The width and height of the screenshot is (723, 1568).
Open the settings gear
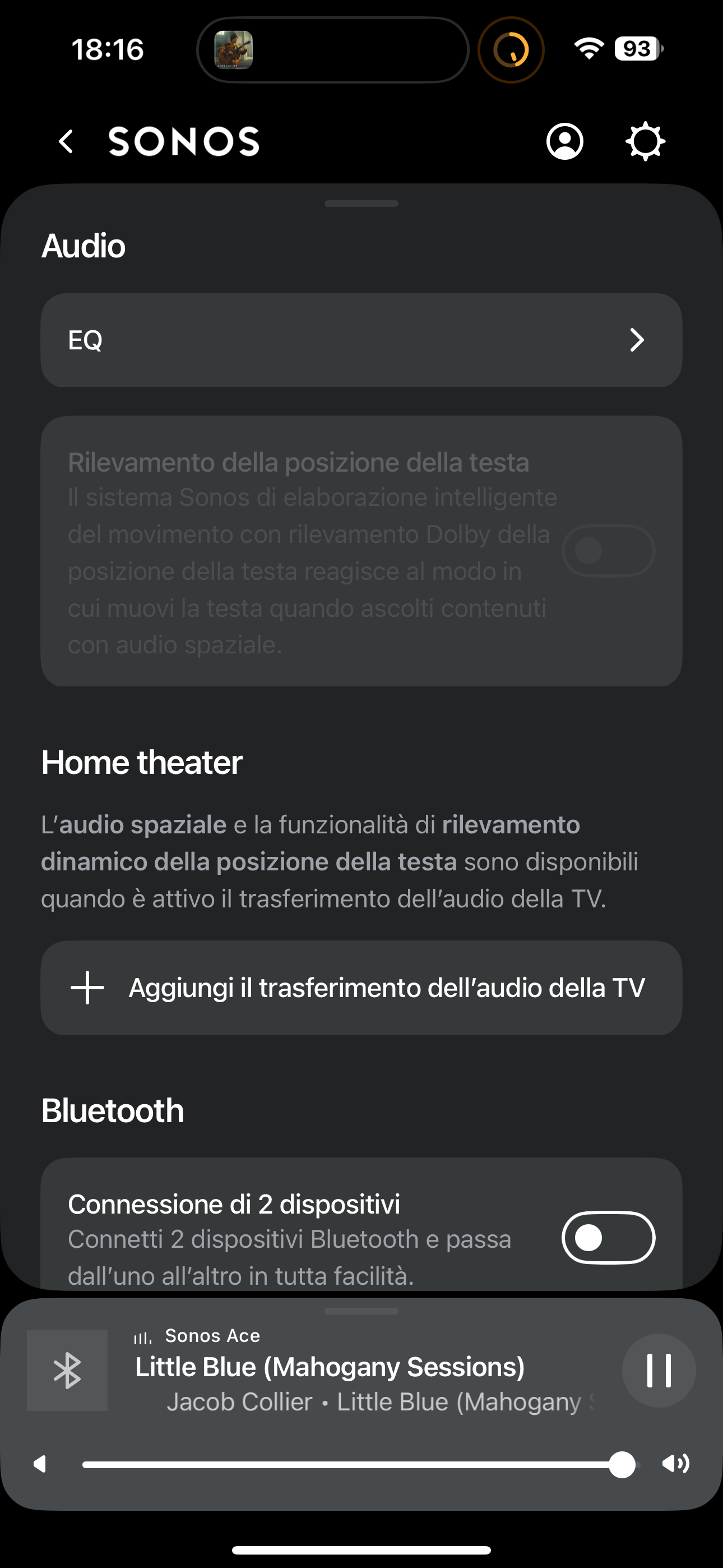coord(645,142)
